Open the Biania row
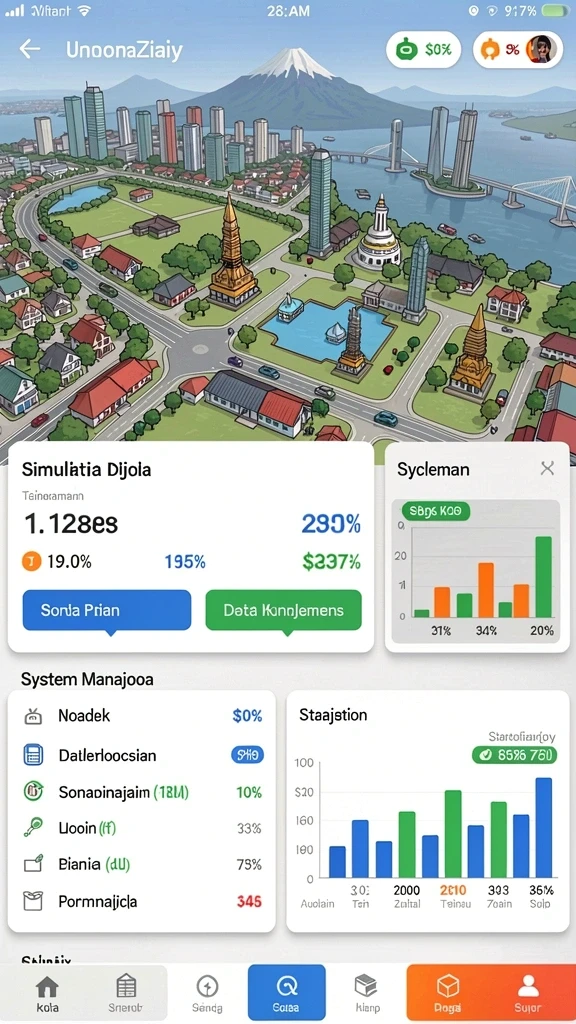576x1024 pixels. pos(142,865)
